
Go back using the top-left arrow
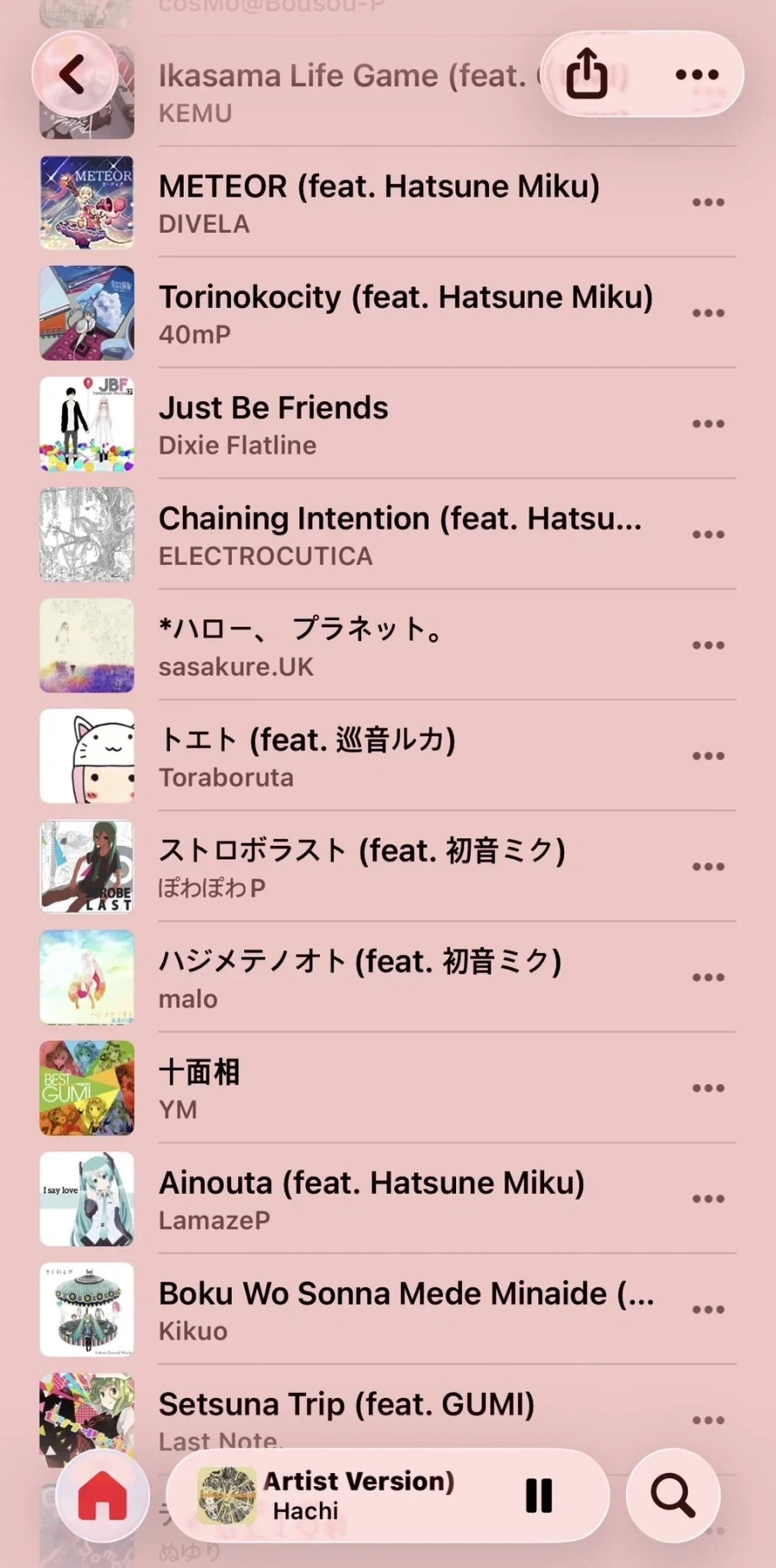coord(74,74)
